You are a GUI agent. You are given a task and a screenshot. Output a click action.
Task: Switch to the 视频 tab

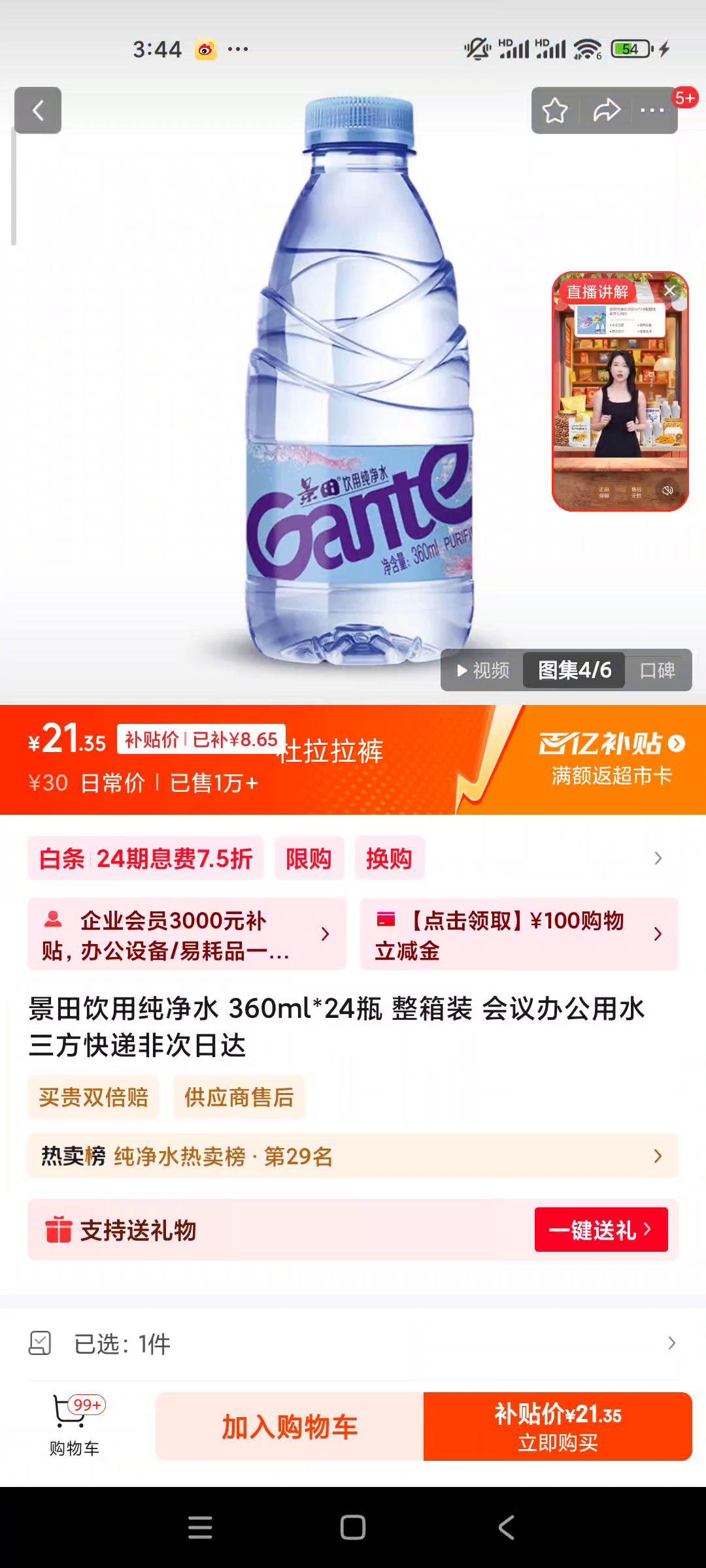point(483,670)
